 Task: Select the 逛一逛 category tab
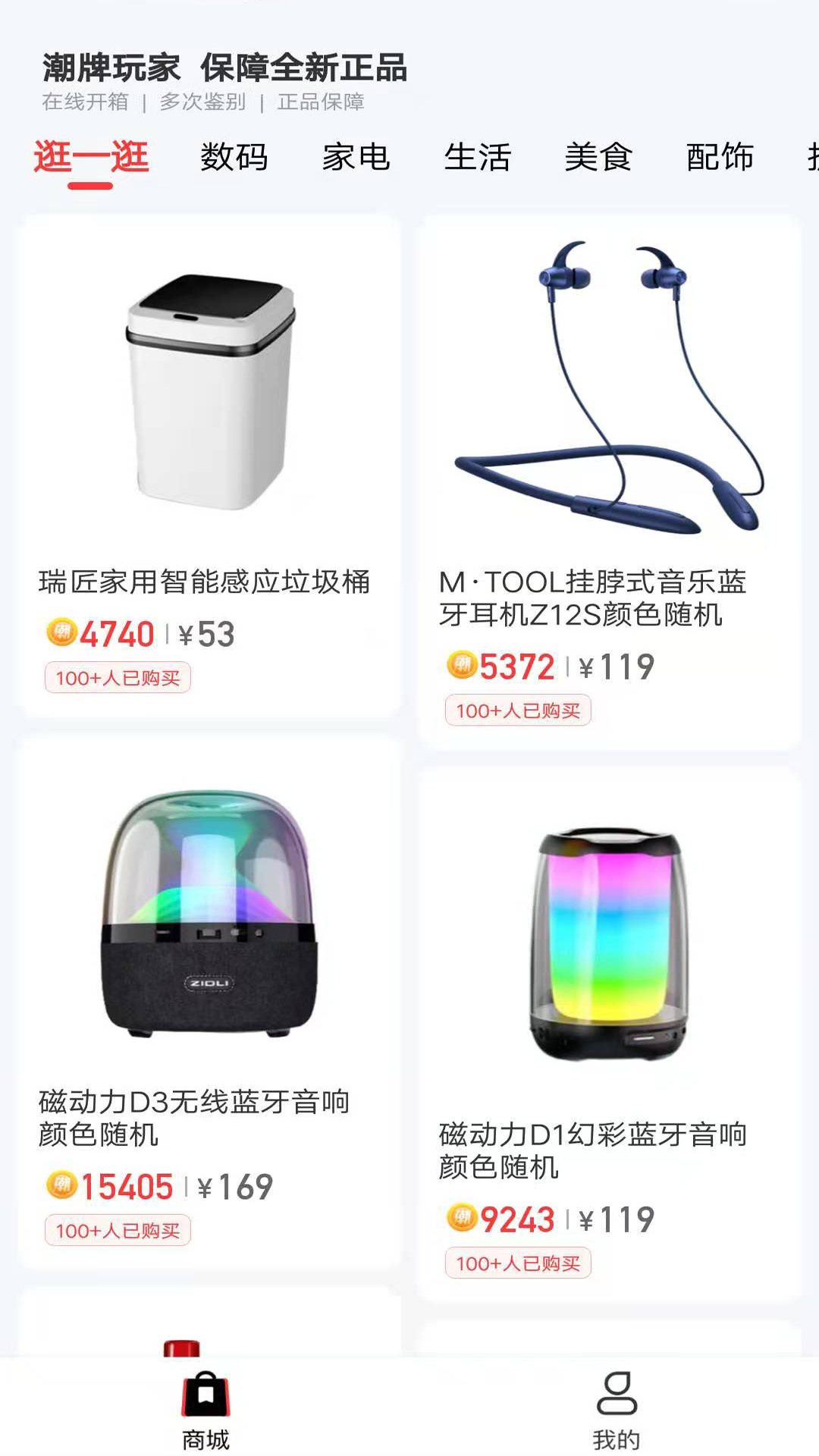tap(91, 158)
